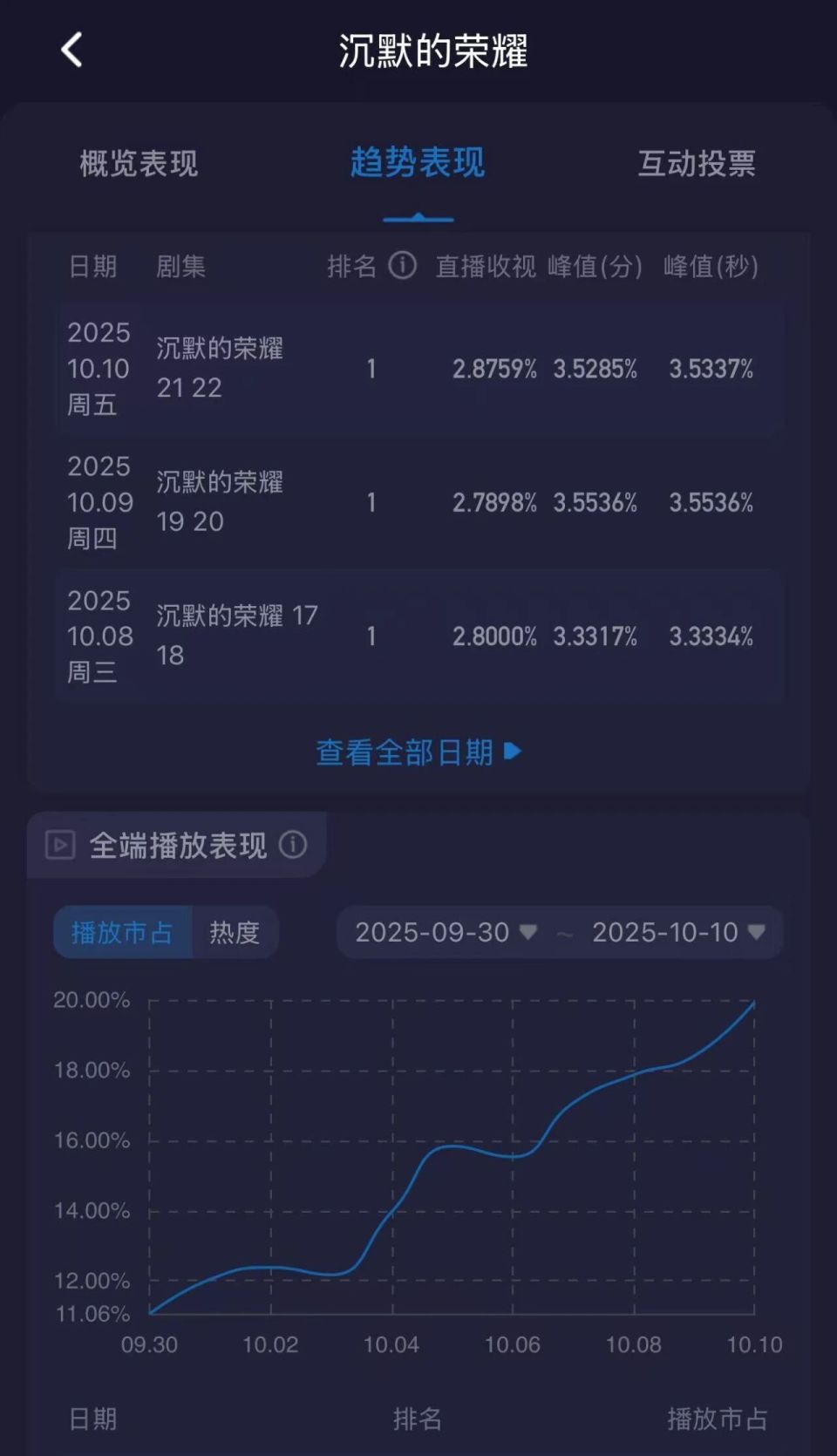
Task: Open the 互动投票 tab
Action: coord(697,164)
